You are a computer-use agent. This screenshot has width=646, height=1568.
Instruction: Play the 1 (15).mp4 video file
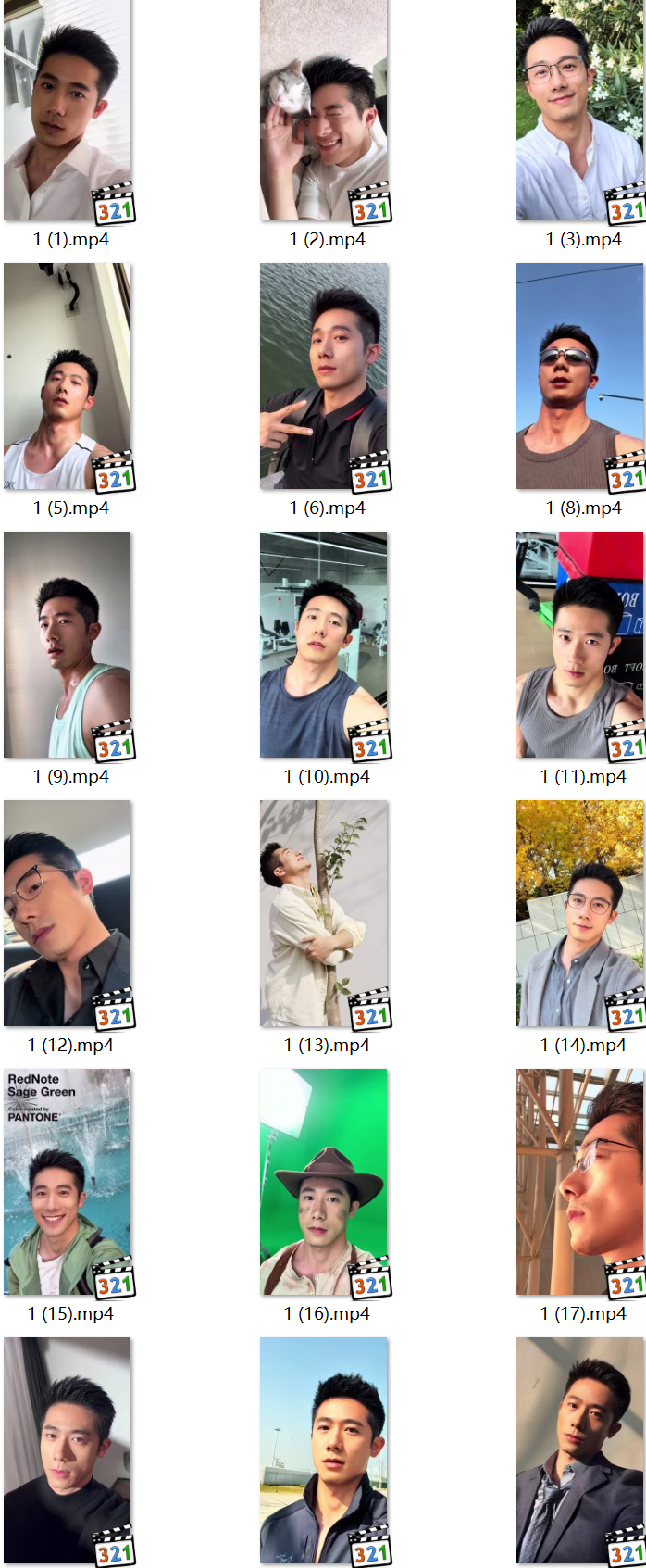68,1182
